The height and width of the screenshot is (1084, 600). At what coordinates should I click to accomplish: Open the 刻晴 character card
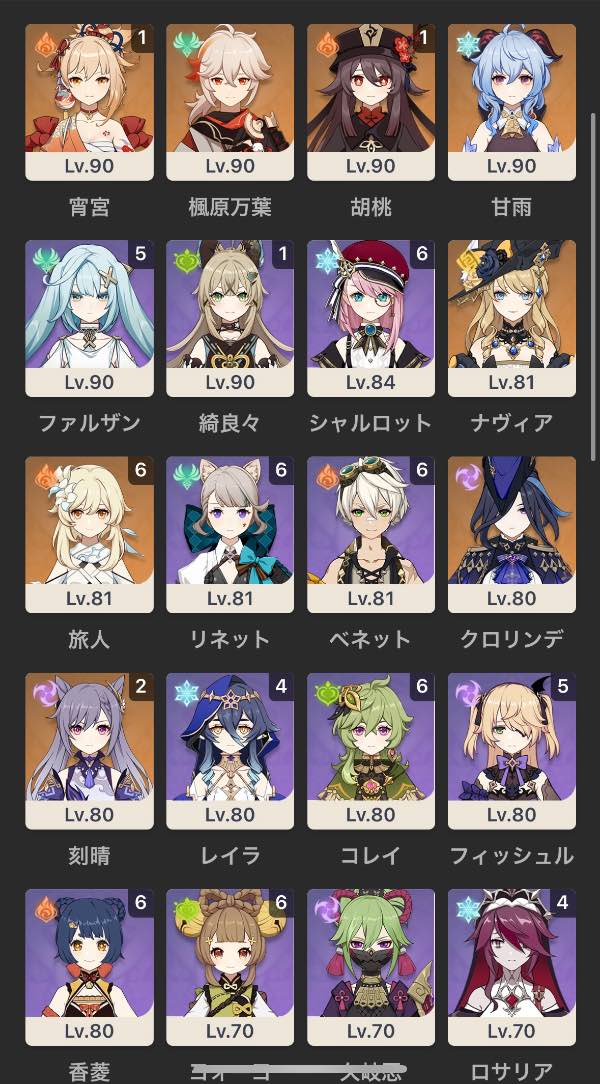89,750
